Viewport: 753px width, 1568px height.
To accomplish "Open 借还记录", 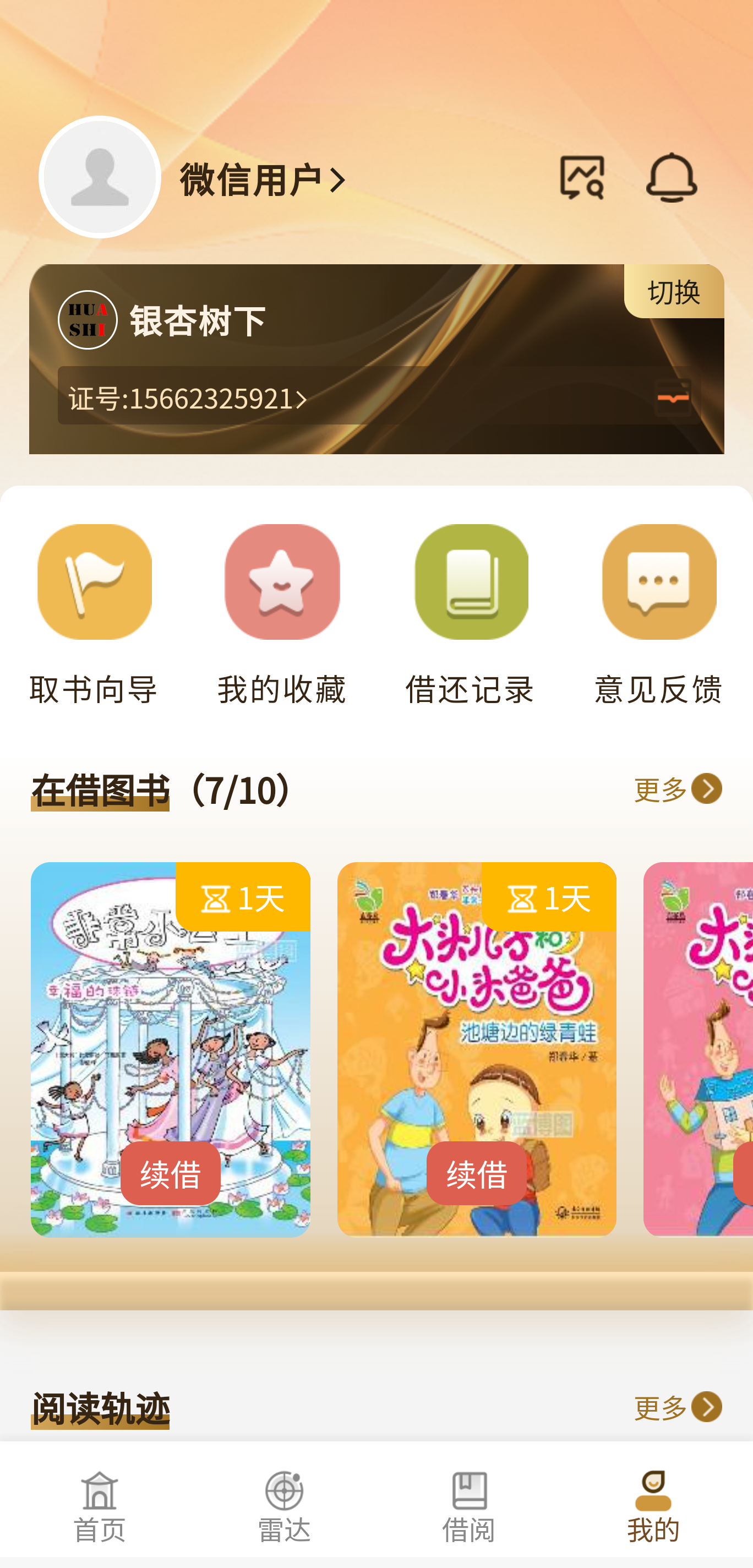I will 471,613.
